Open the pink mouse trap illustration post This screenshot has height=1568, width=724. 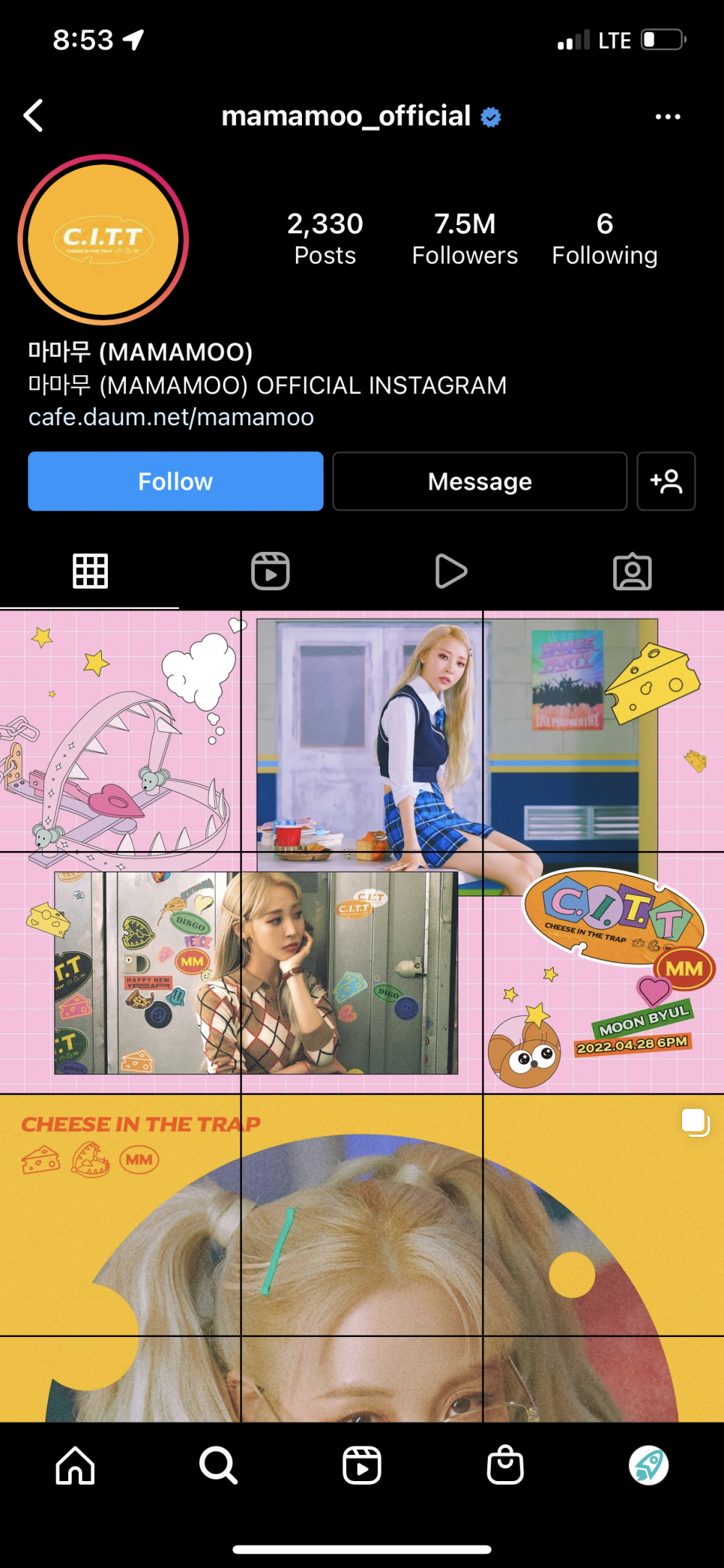(119, 731)
